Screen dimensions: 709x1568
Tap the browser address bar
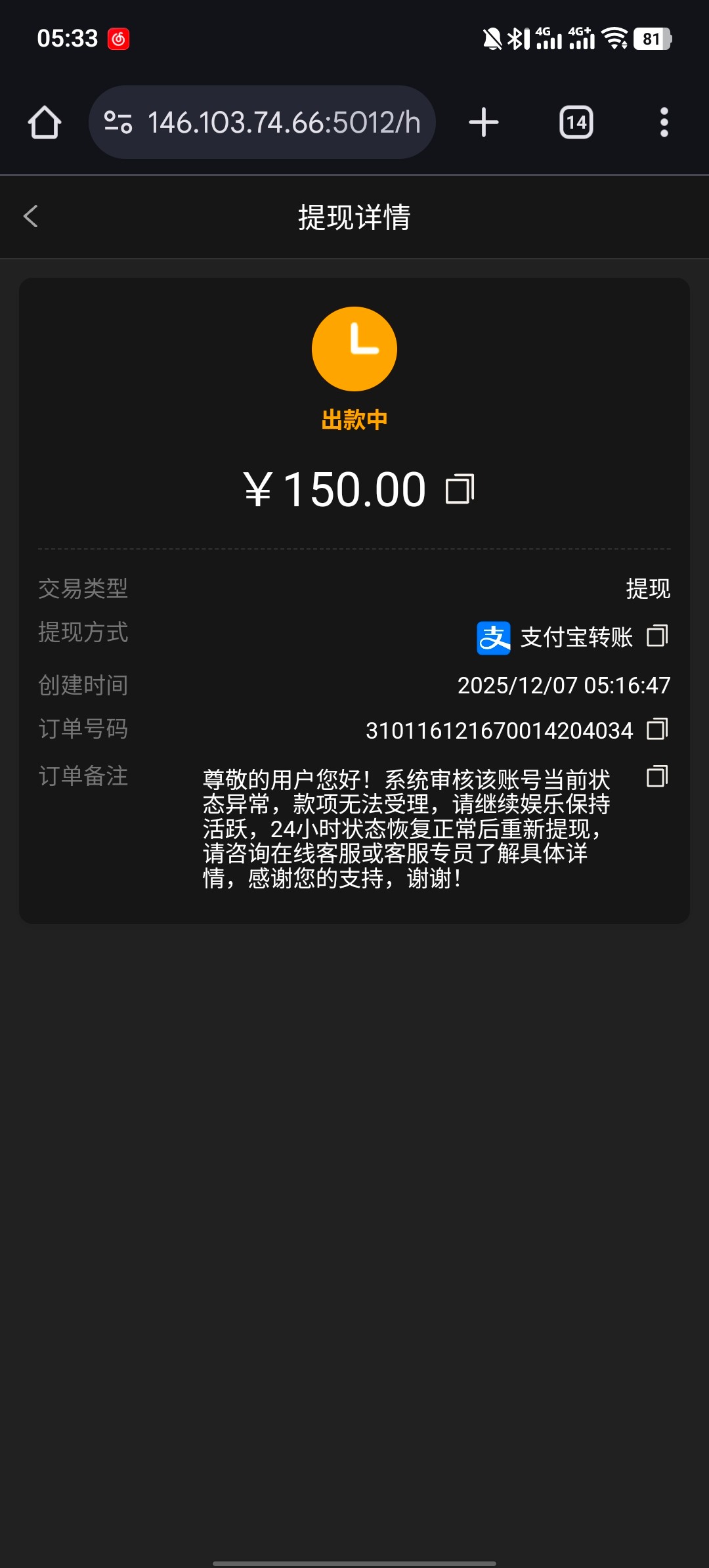(263, 123)
